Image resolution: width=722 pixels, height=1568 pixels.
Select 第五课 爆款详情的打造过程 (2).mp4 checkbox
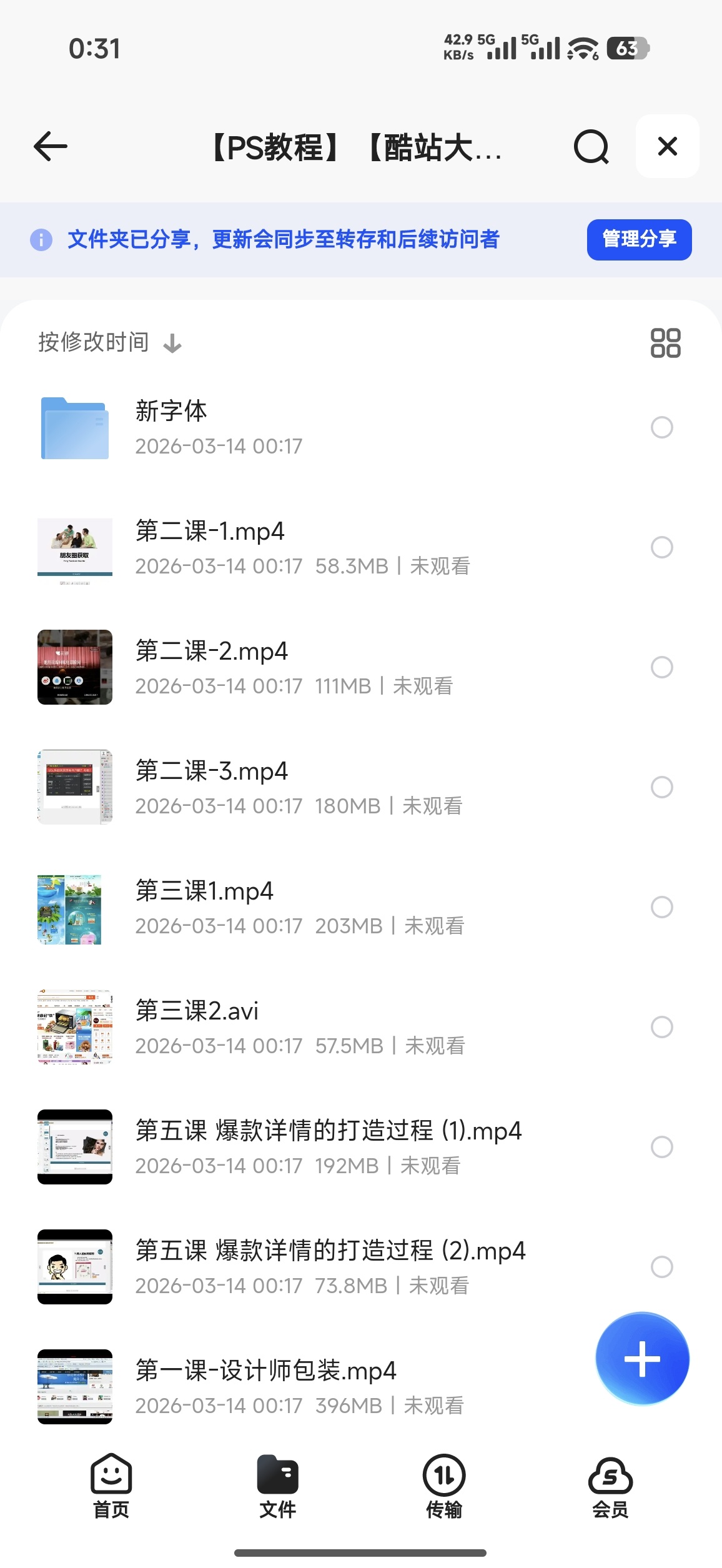click(661, 1267)
